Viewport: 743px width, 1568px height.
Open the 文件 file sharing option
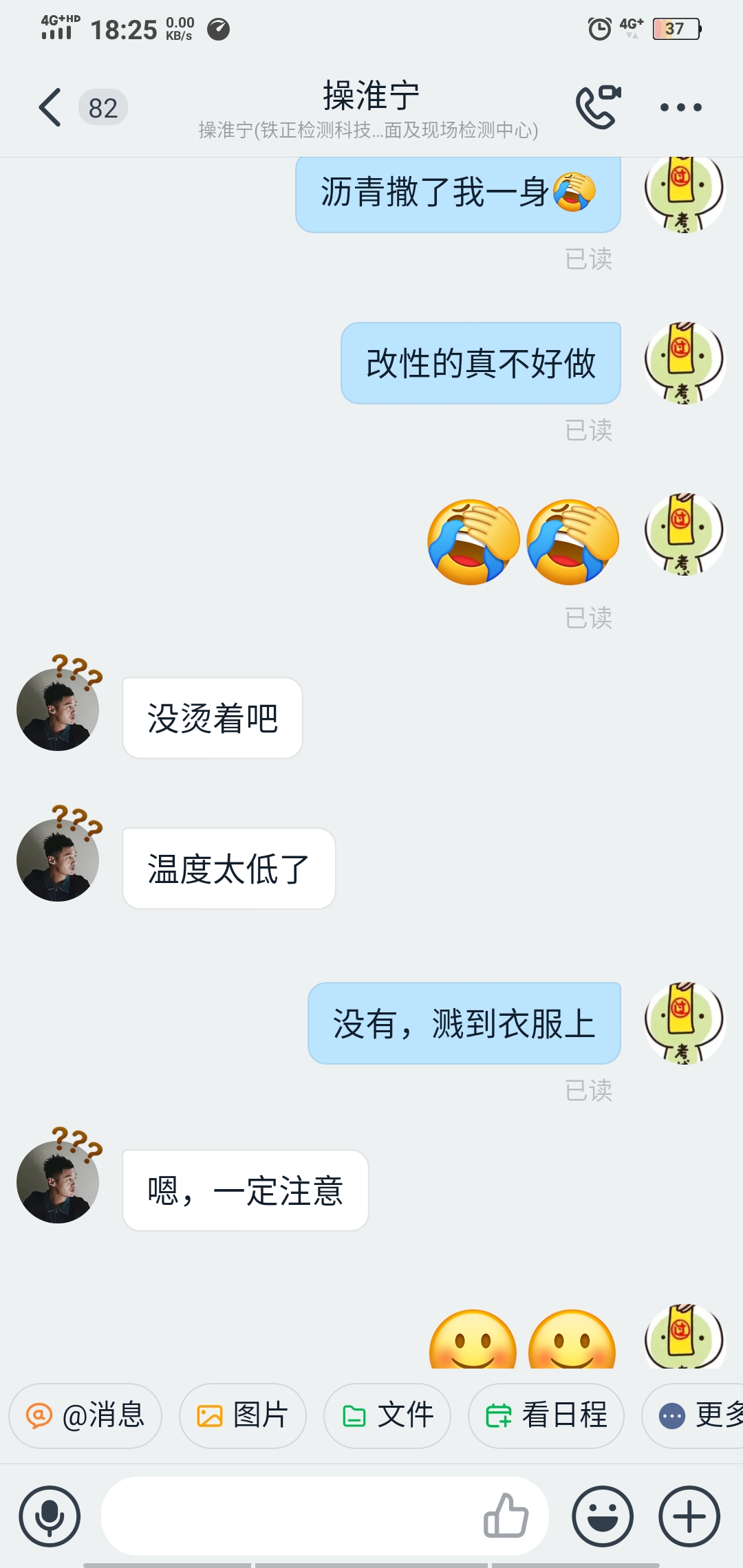pyautogui.click(x=387, y=1415)
